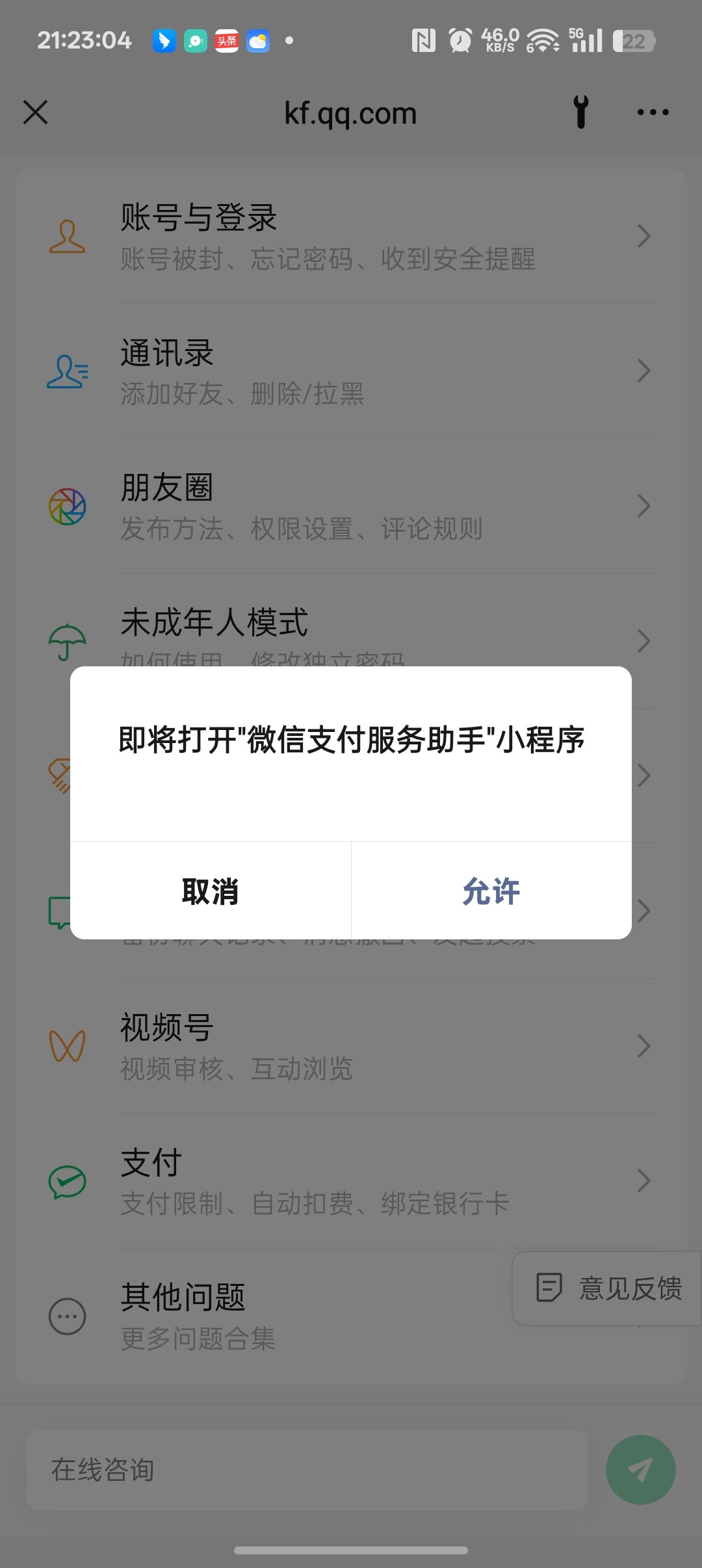The image size is (702, 1568).
Task: Focus the 在线咨询 input field
Action: coord(307,1469)
